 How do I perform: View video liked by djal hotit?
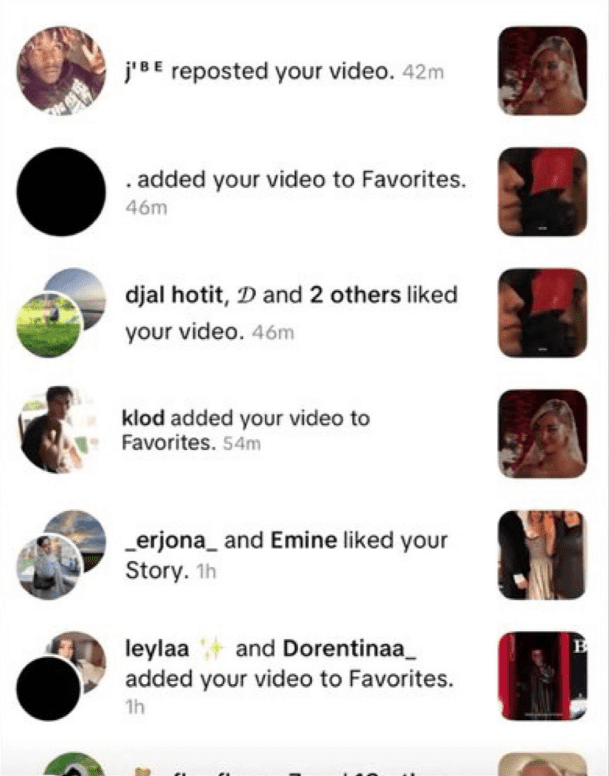point(542,312)
